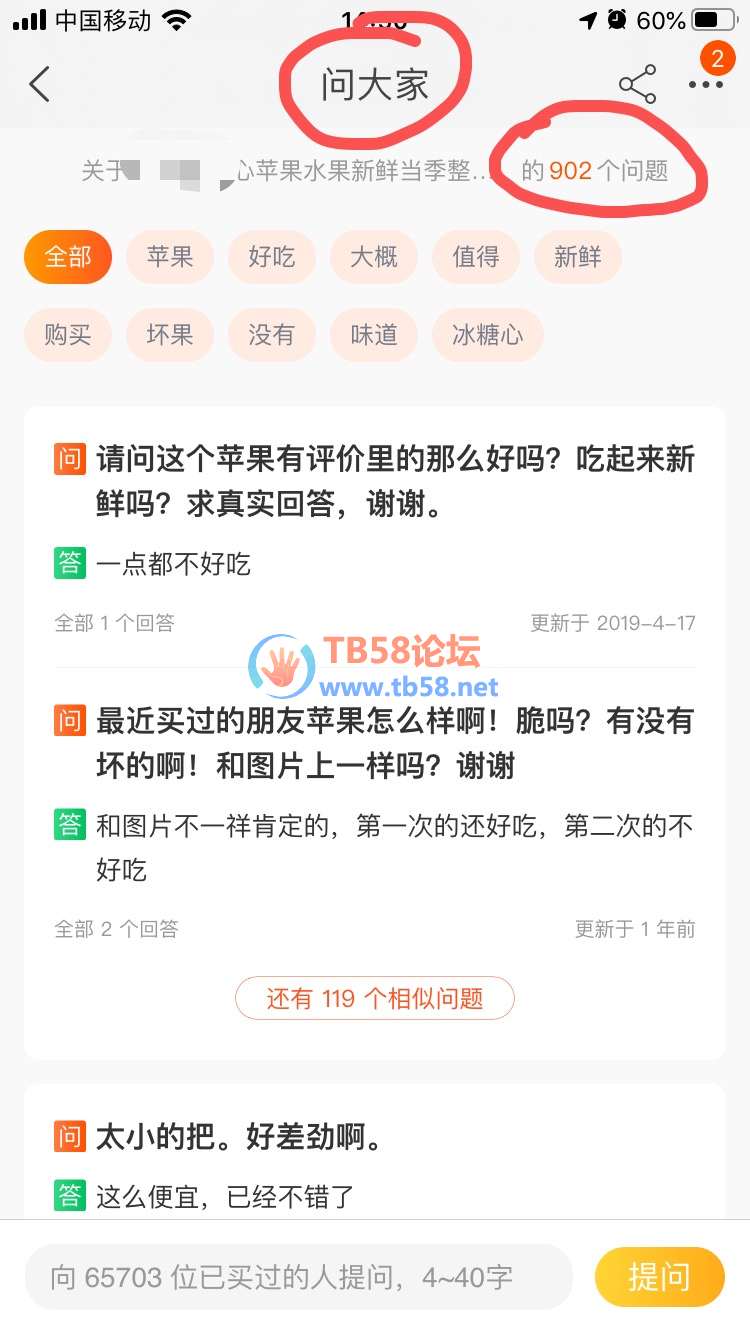Image resolution: width=750 pixels, height=1334 pixels.
Task: Tap the question input field
Action: (x=298, y=1277)
